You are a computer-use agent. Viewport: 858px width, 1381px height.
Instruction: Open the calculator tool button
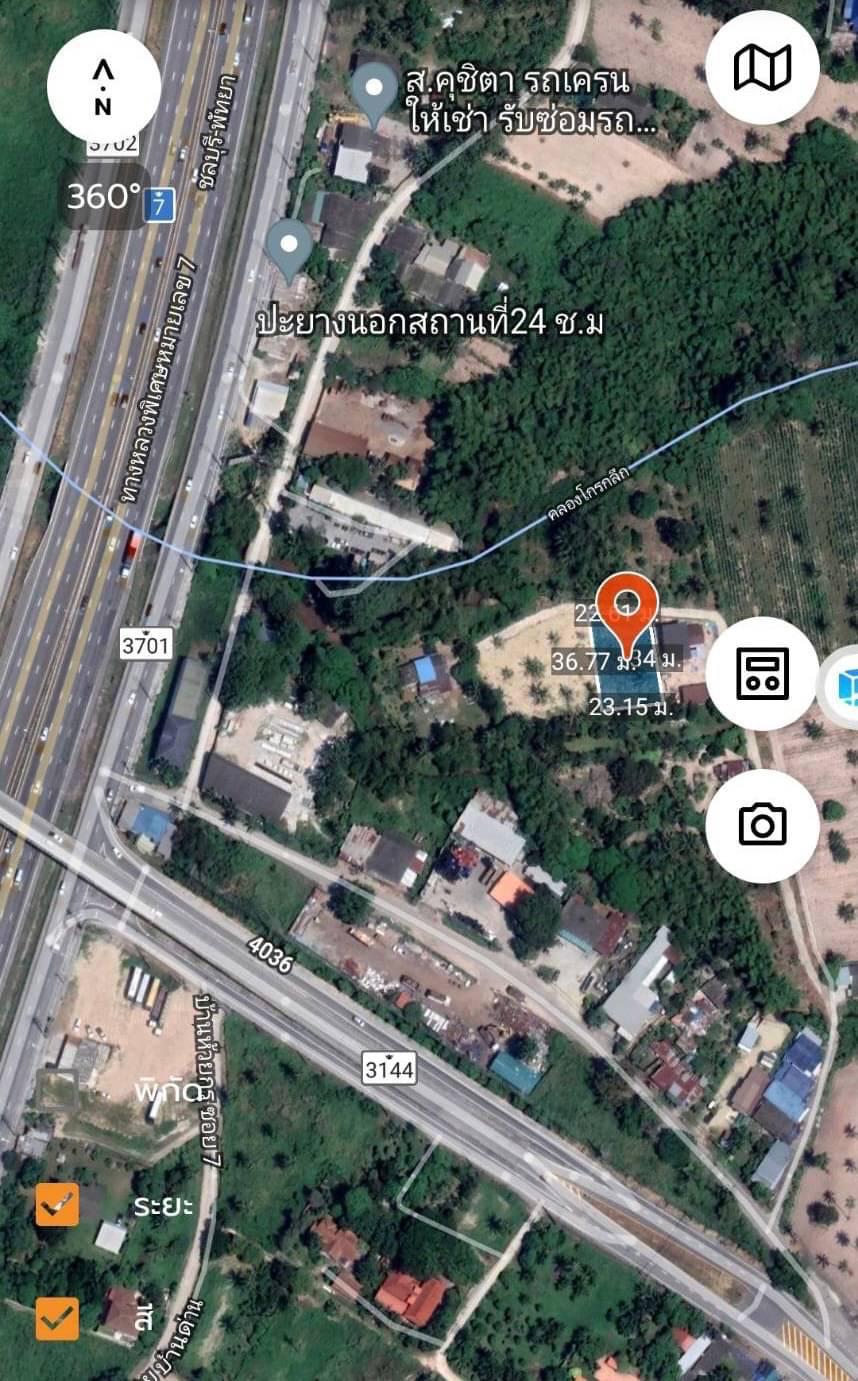tap(762, 674)
